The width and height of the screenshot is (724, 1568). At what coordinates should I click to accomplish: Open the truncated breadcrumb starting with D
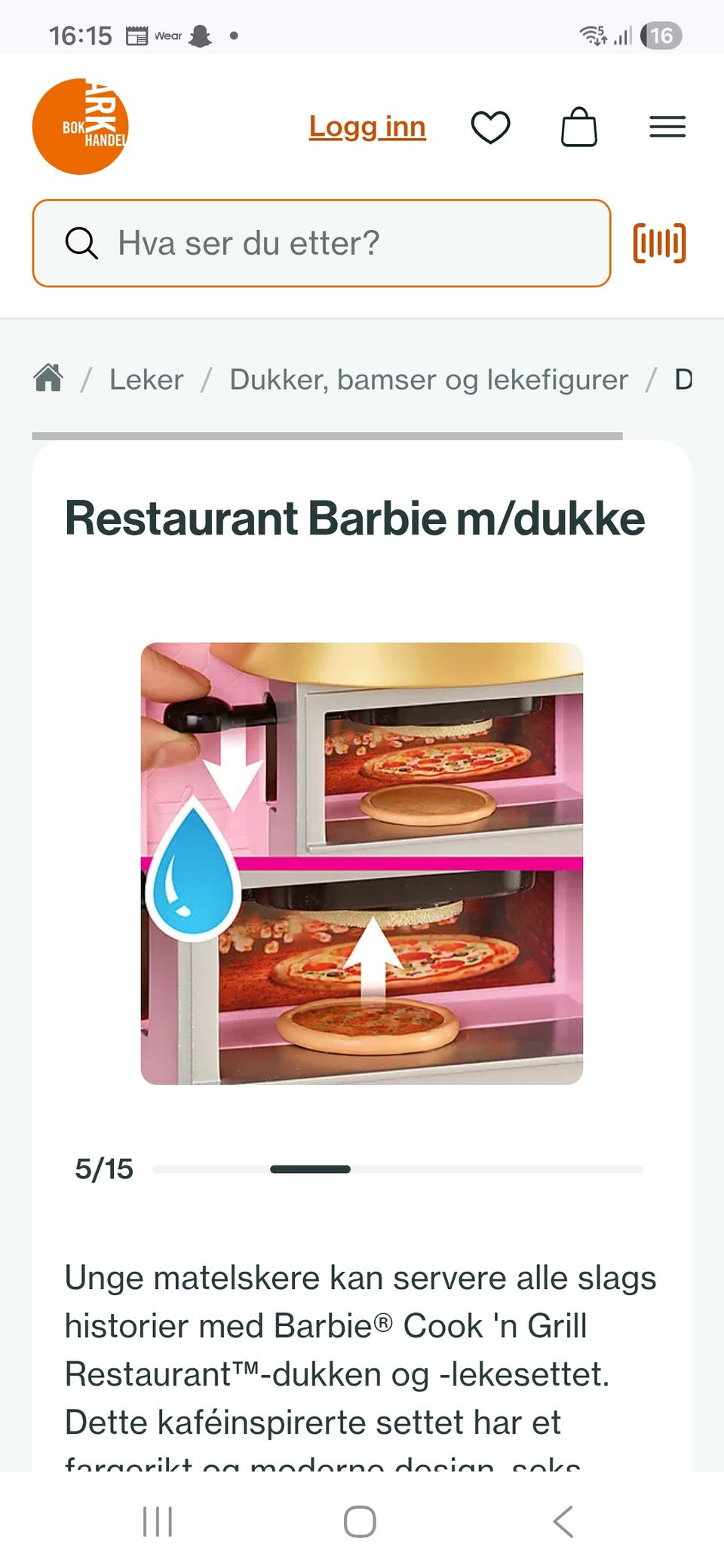click(685, 378)
